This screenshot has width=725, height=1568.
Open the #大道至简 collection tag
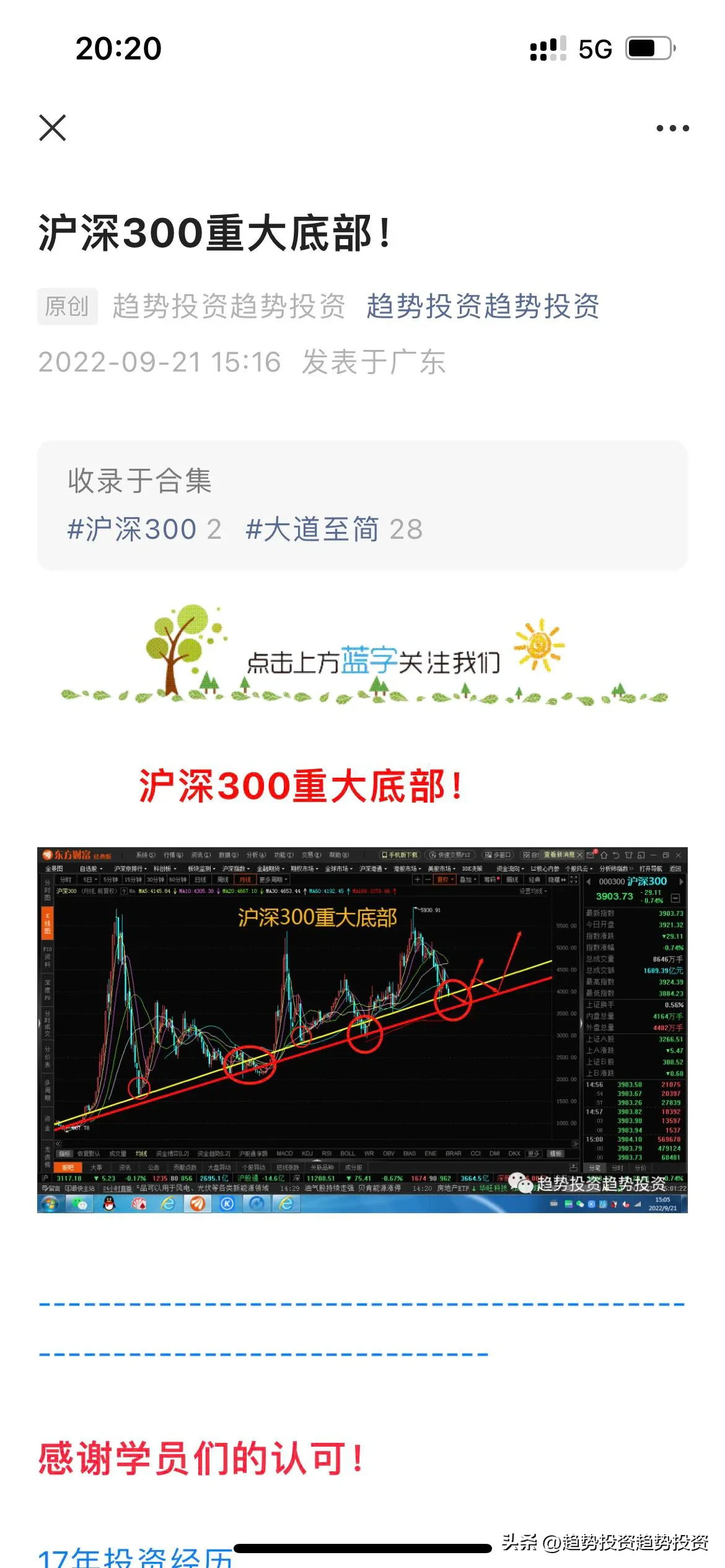tap(312, 529)
